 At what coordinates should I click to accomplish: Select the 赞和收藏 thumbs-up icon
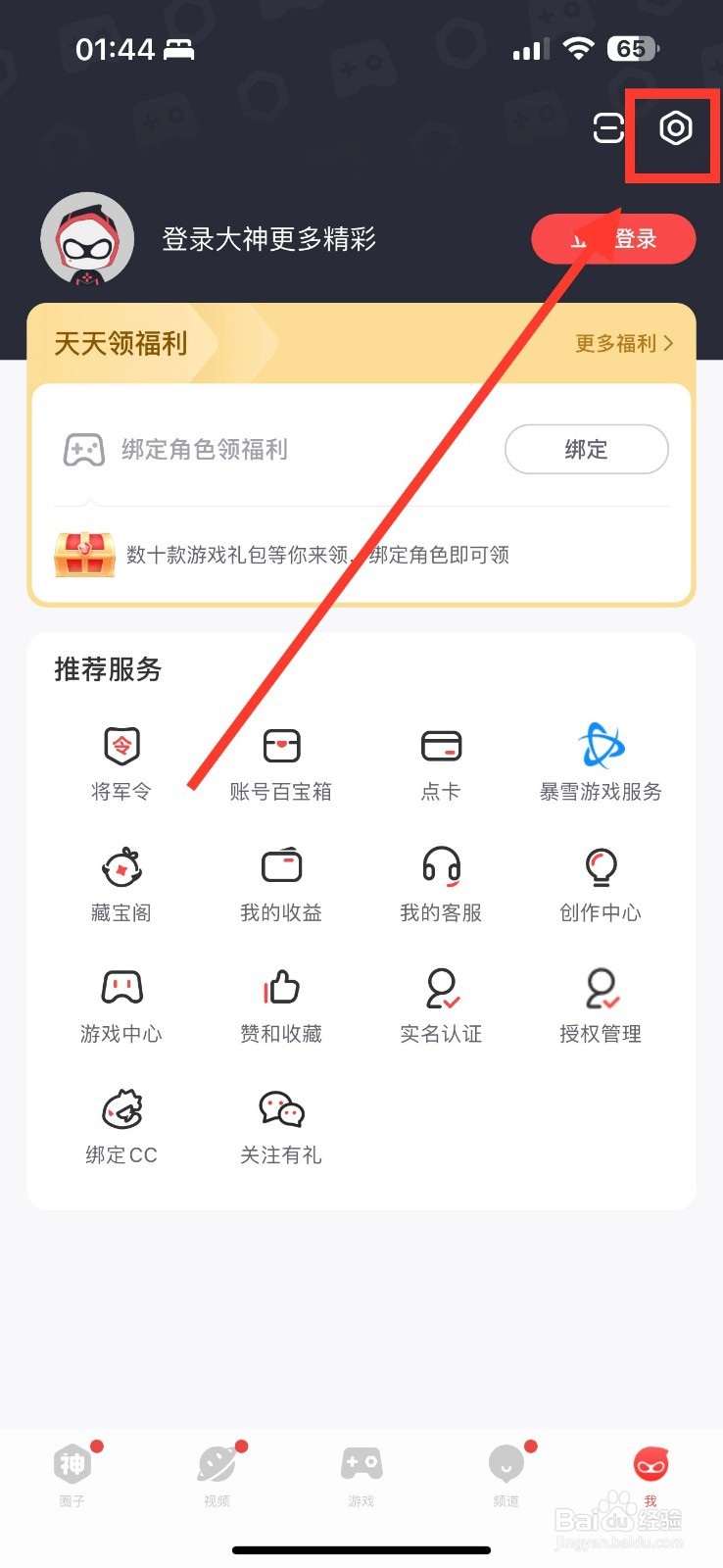pos(280,988)
